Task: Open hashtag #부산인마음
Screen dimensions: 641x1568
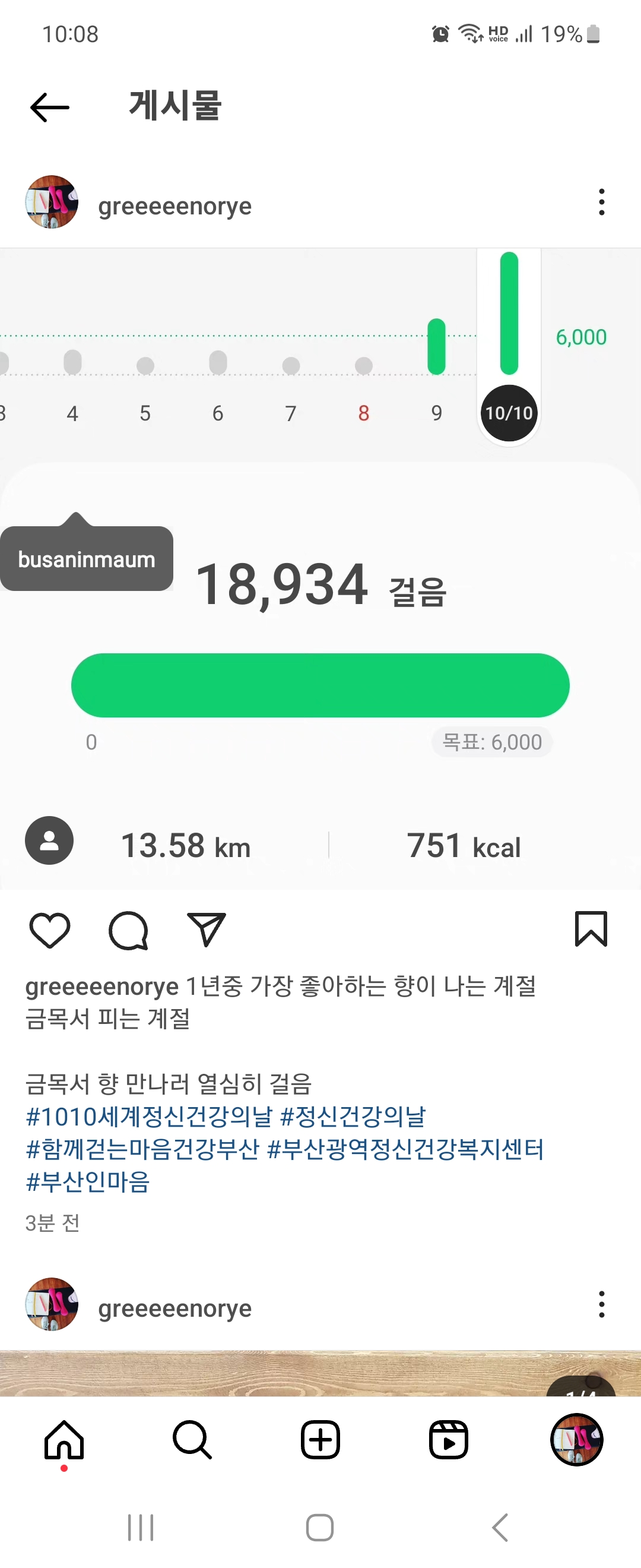Action: [x=88, y=1182]
